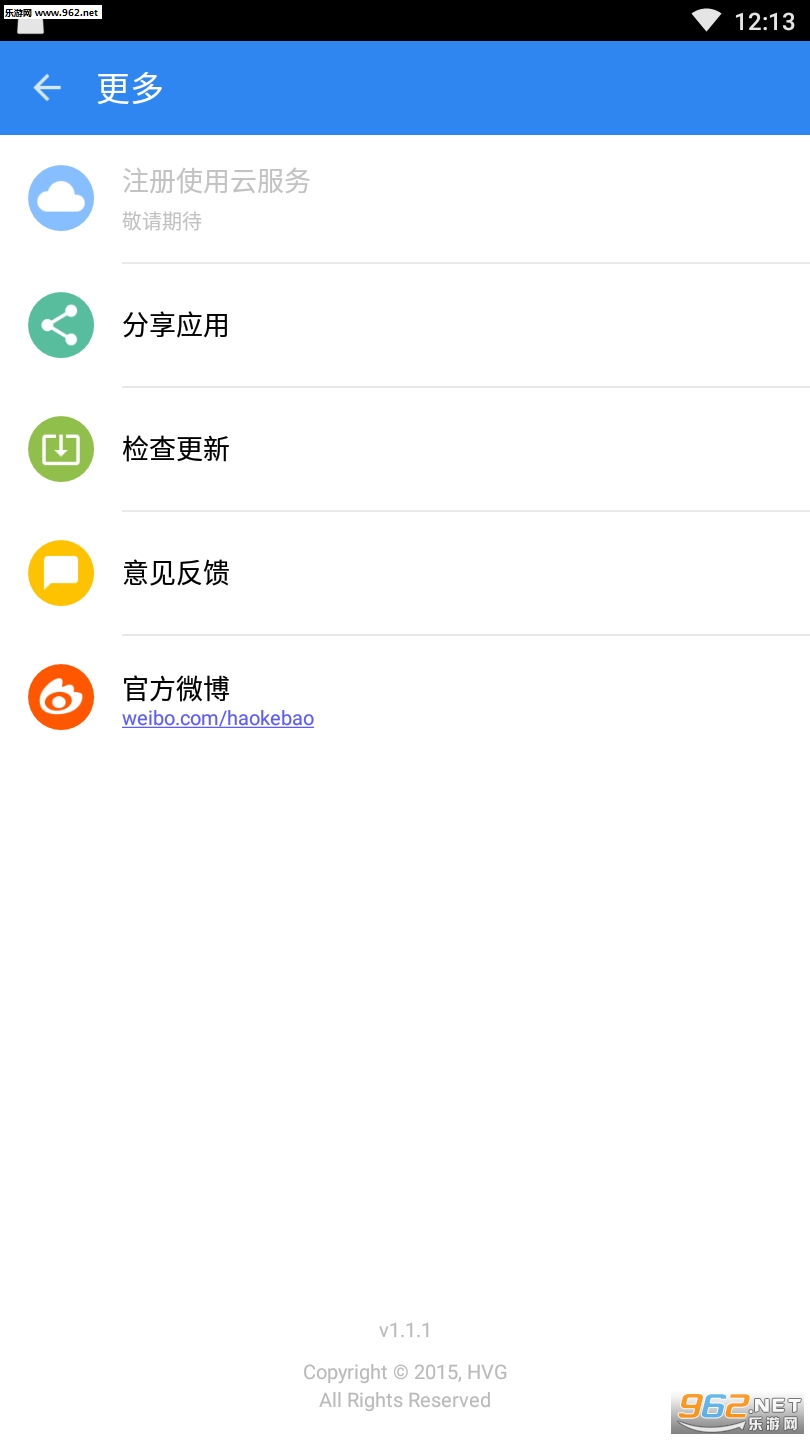The image size is (810, 1440).
Task: Tap the weibo.com/haokebao link
Action: click(218, 718)
